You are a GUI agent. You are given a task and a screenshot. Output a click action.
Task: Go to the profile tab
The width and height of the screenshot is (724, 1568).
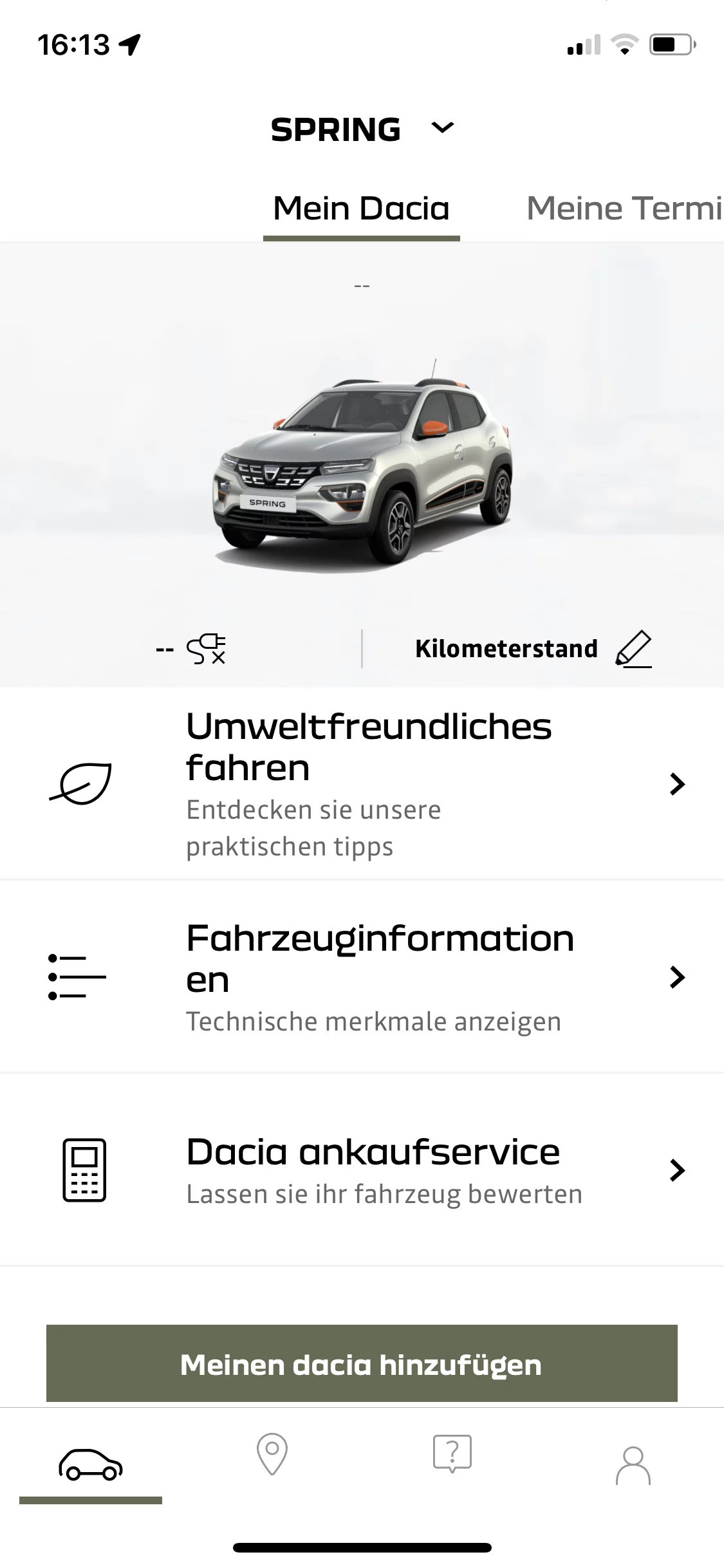pos(633,1465)
